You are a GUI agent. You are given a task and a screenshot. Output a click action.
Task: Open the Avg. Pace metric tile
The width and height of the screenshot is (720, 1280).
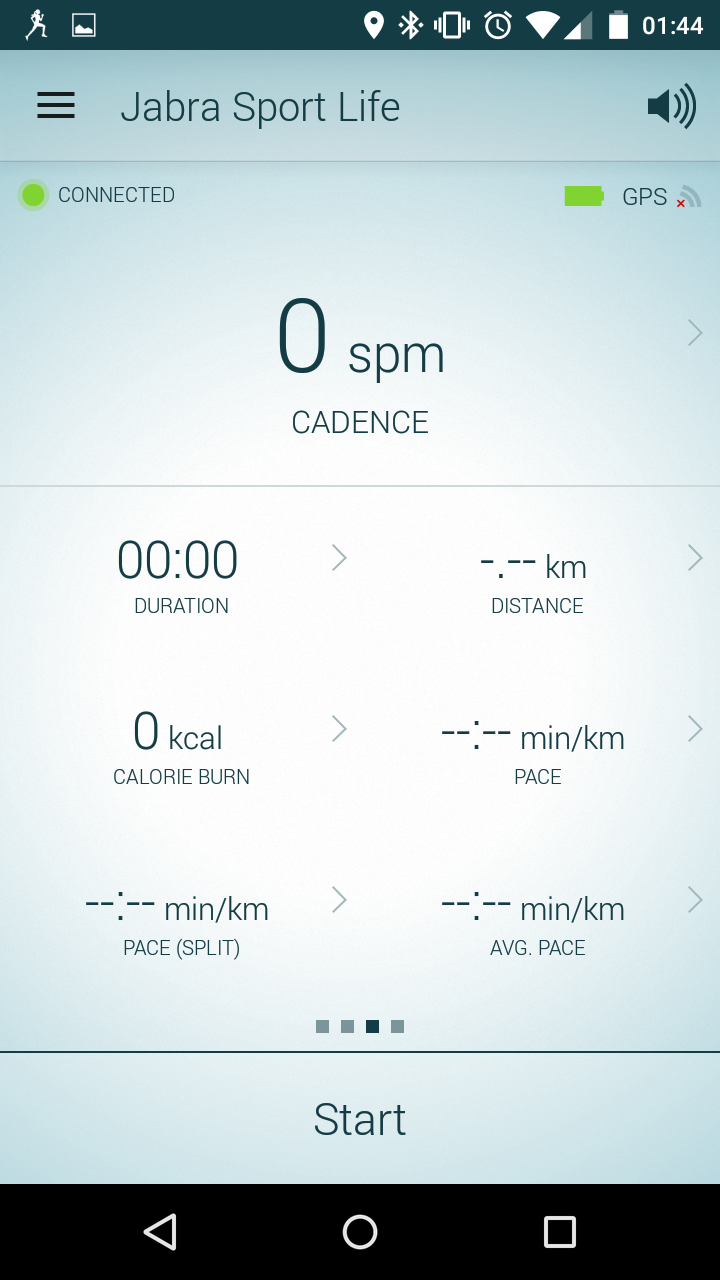point(537,918)
